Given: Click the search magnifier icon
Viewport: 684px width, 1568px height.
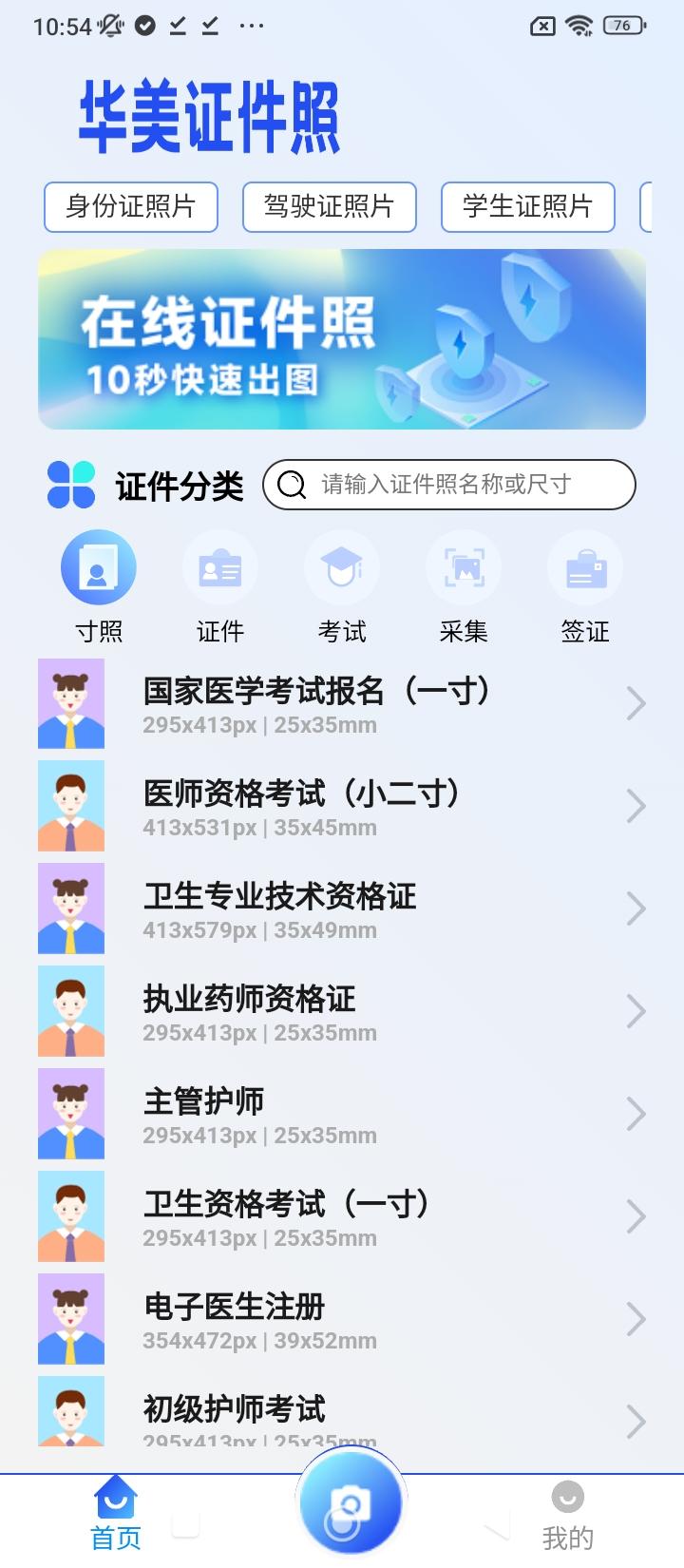Looking at the screenshot, I should (x=290, y=485).
